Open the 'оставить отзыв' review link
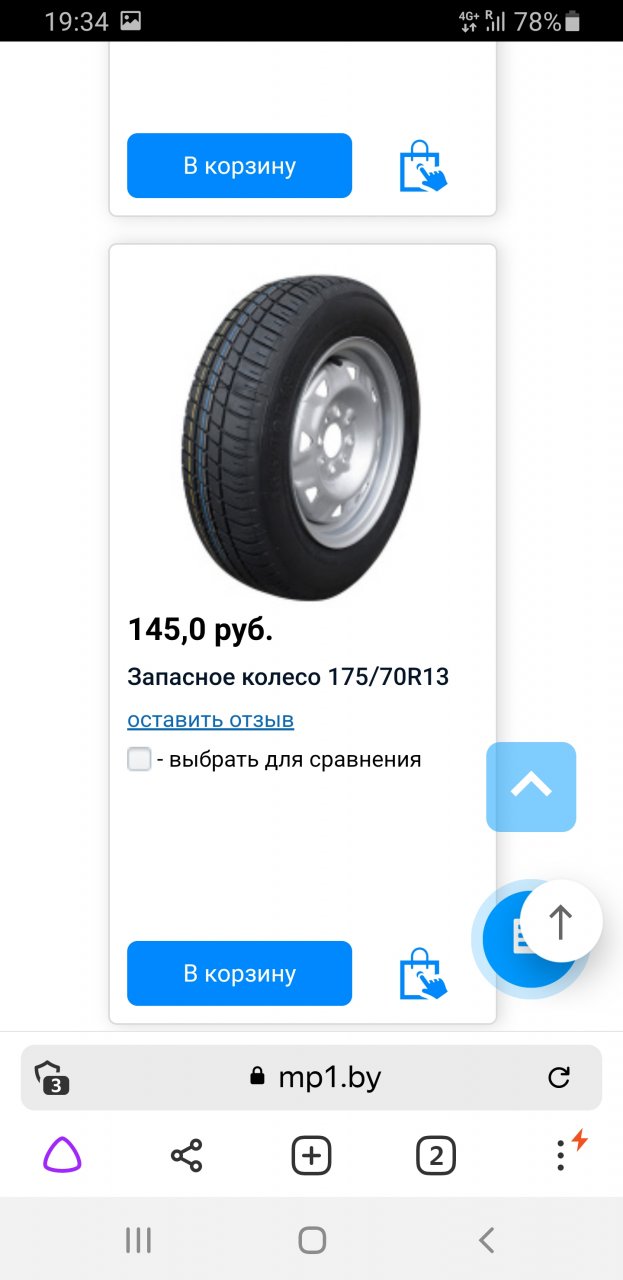The height and width of the screenshot is (1280, 623). [210, 720]
